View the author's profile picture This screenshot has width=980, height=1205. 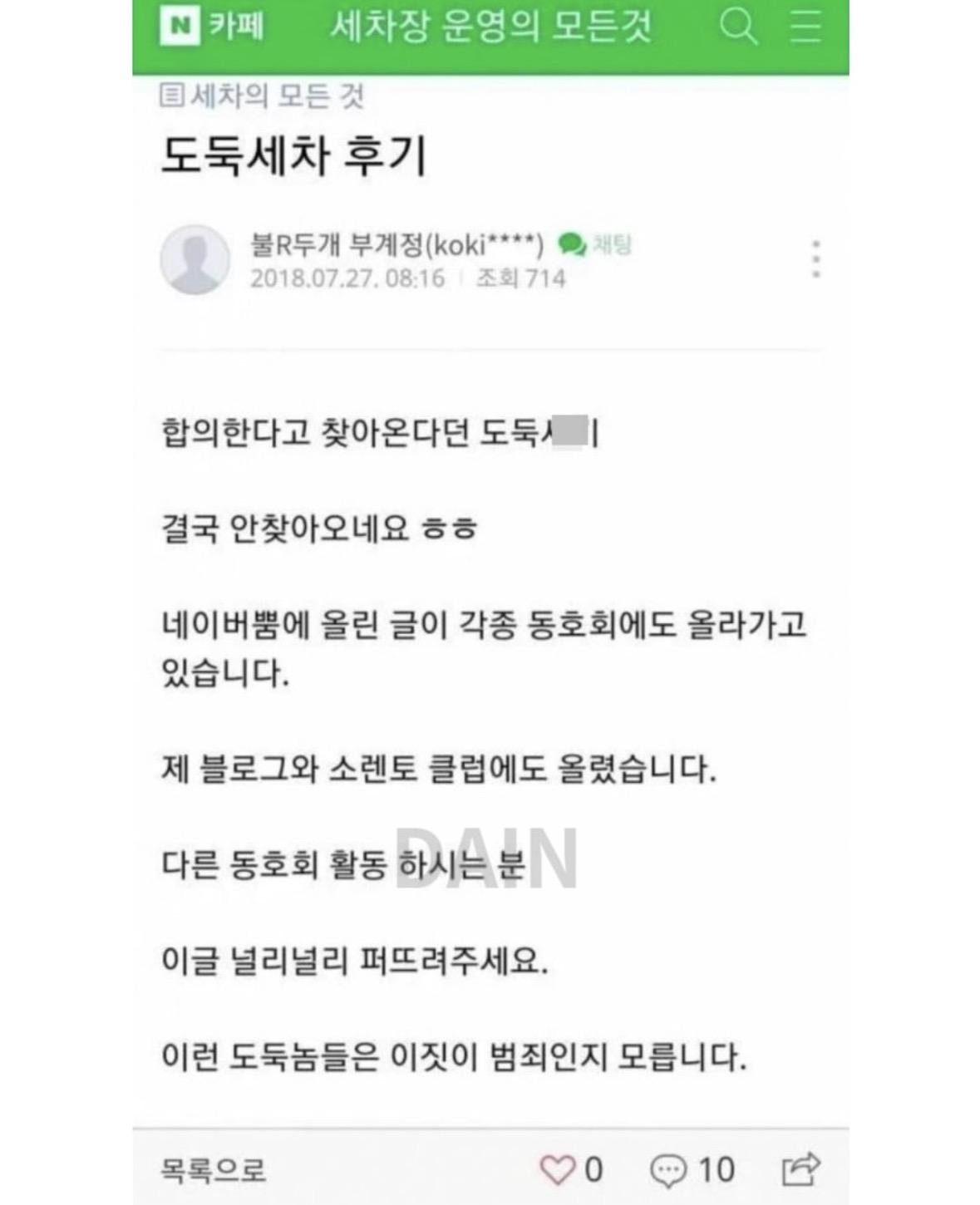click(195, 259)
